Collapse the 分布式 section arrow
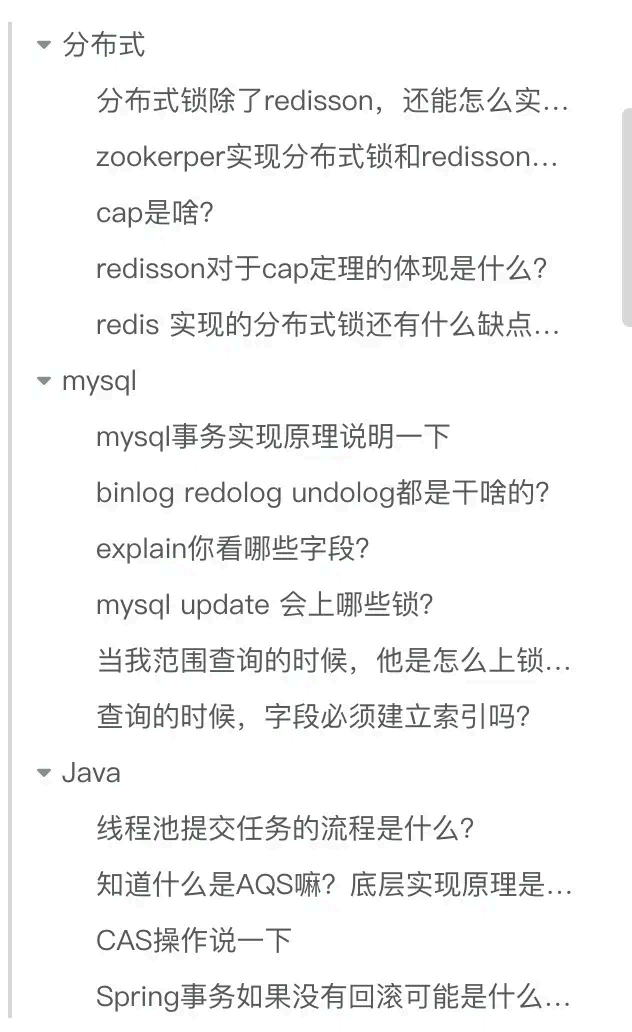 coord(43,45)
